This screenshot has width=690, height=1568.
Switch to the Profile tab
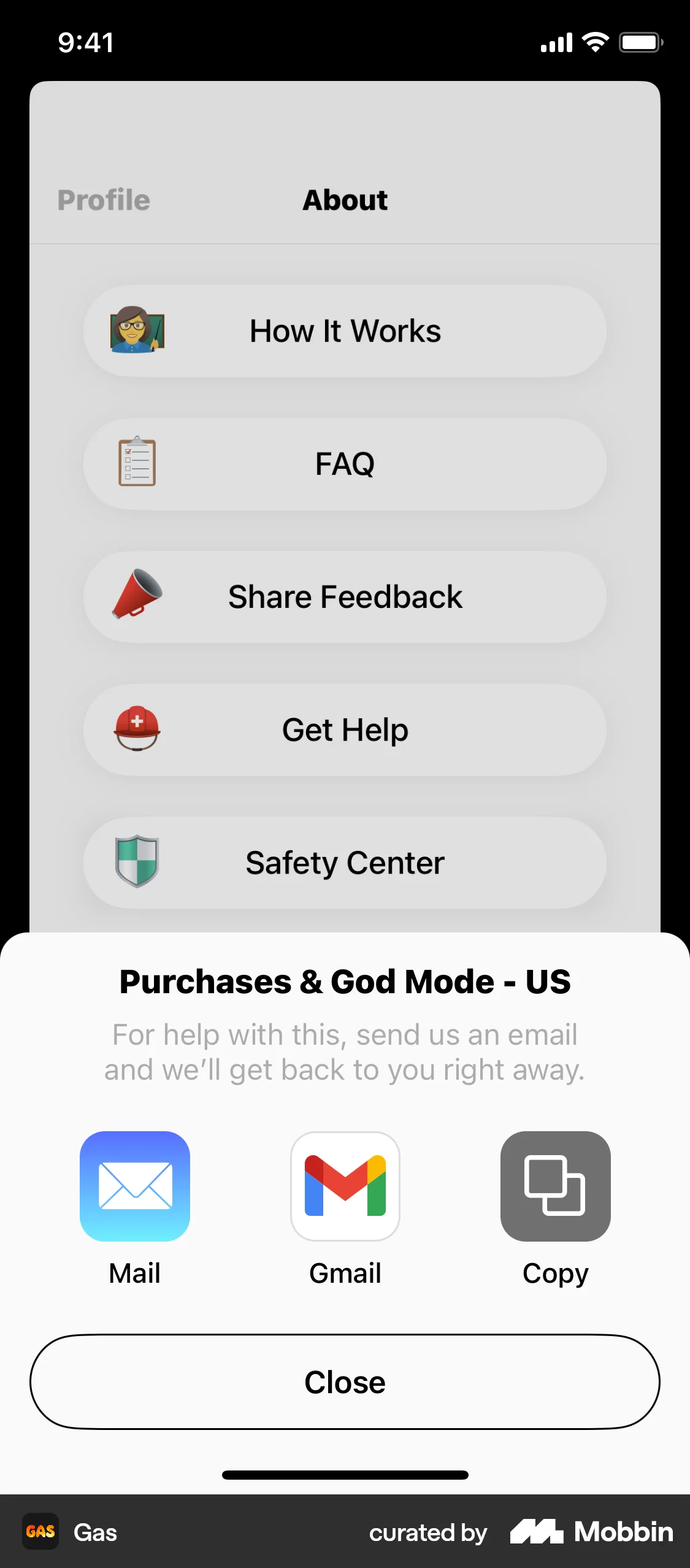103,199
